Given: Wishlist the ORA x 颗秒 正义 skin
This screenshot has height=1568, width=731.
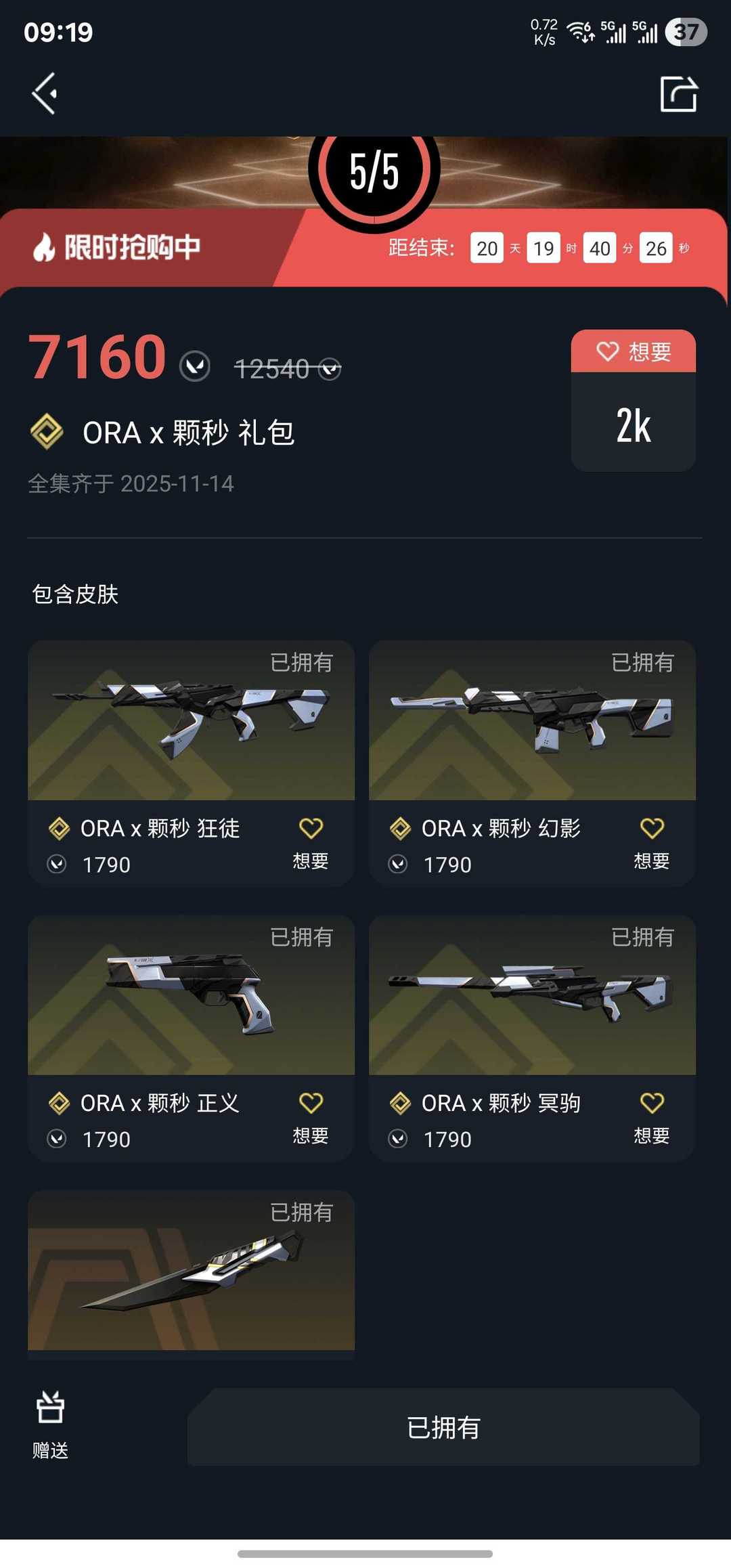Looking at the screenshot, I should point(311,1117).
